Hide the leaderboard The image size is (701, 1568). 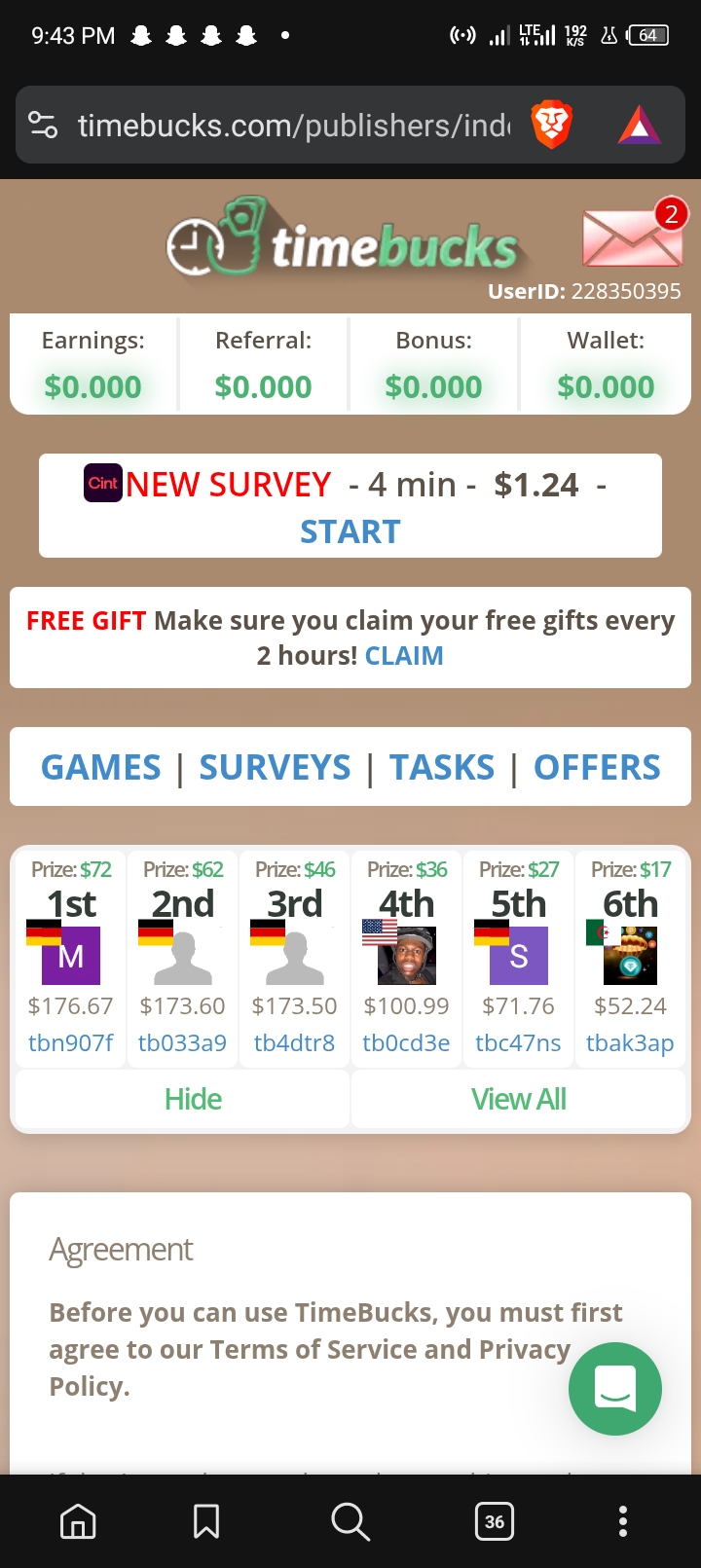click(193, 1099)
